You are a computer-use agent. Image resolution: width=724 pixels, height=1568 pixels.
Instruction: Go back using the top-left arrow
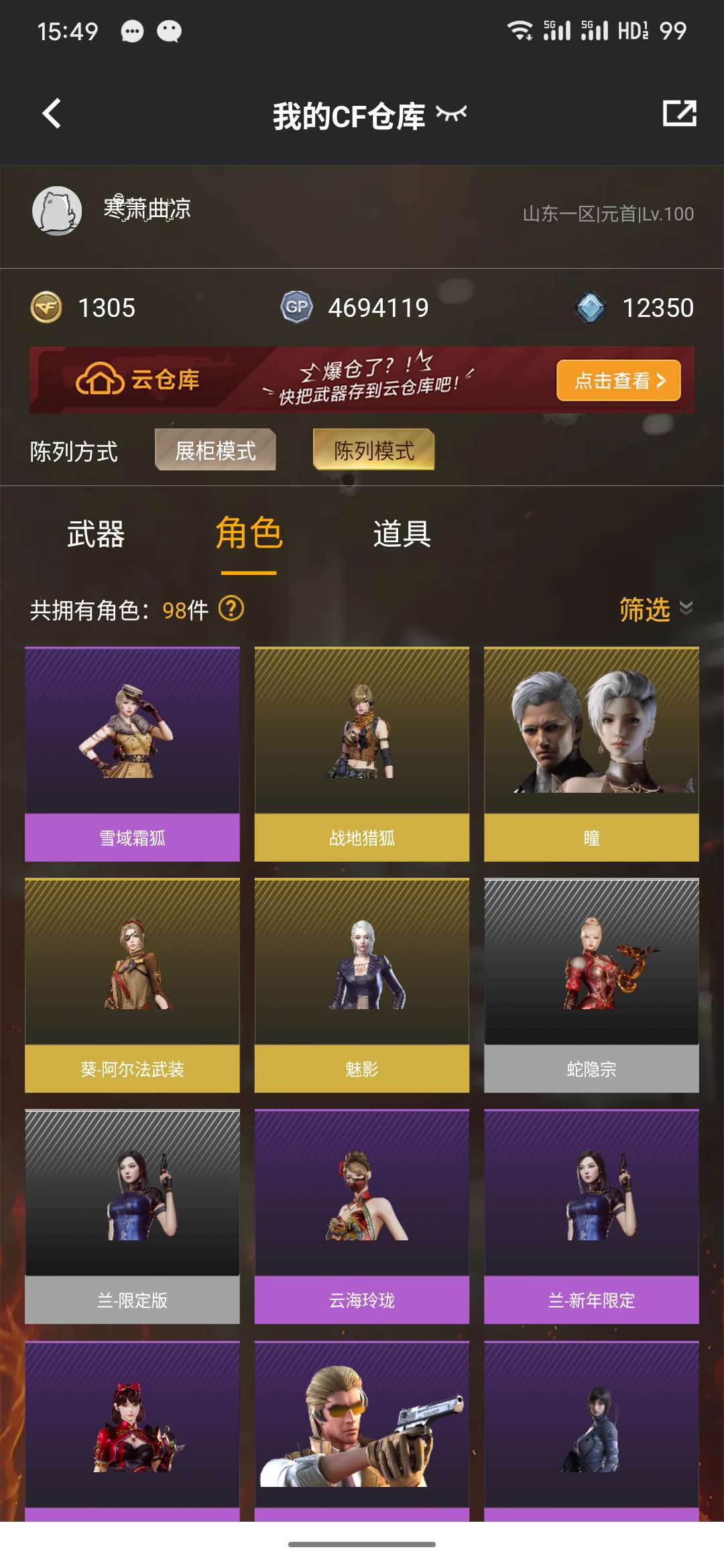[x=52, y=113]
